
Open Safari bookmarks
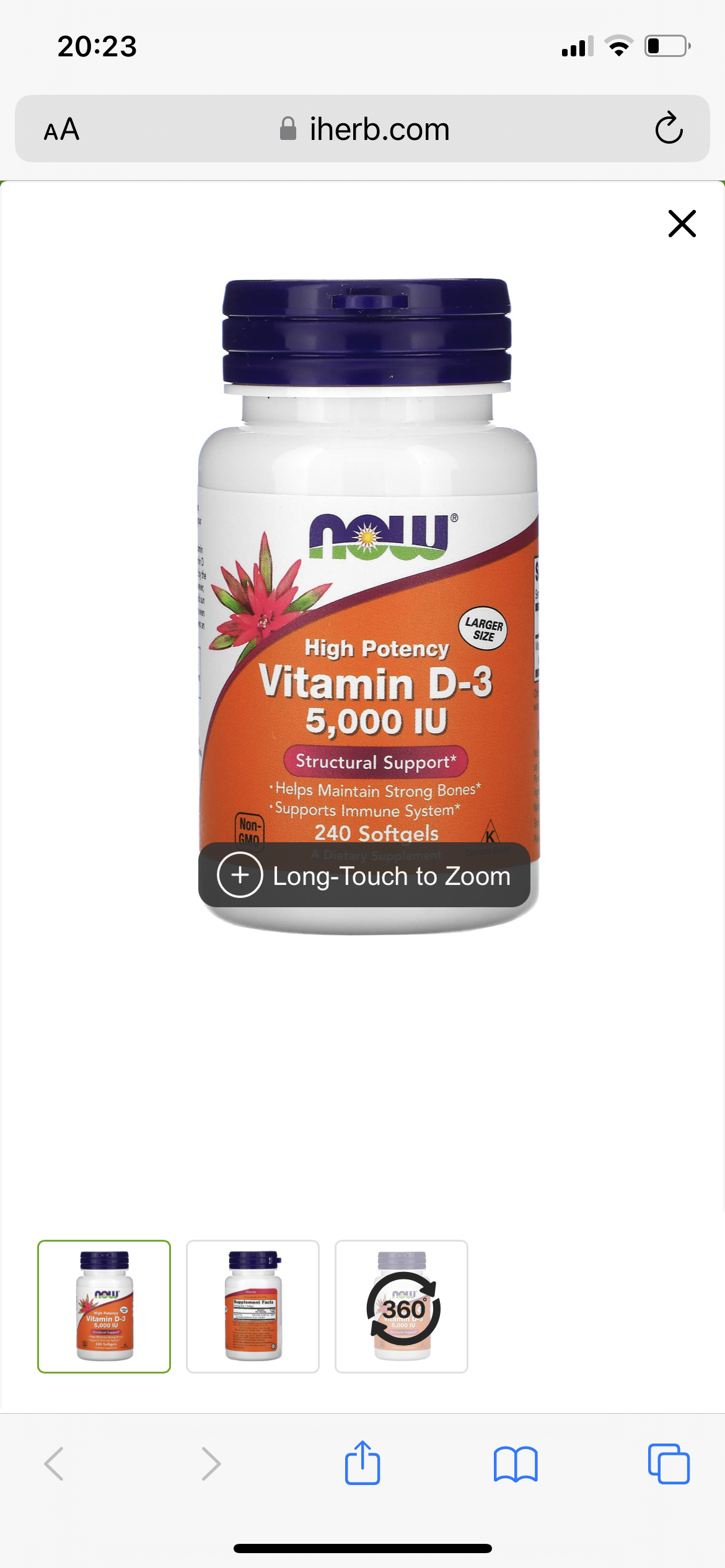(516, 1465)
